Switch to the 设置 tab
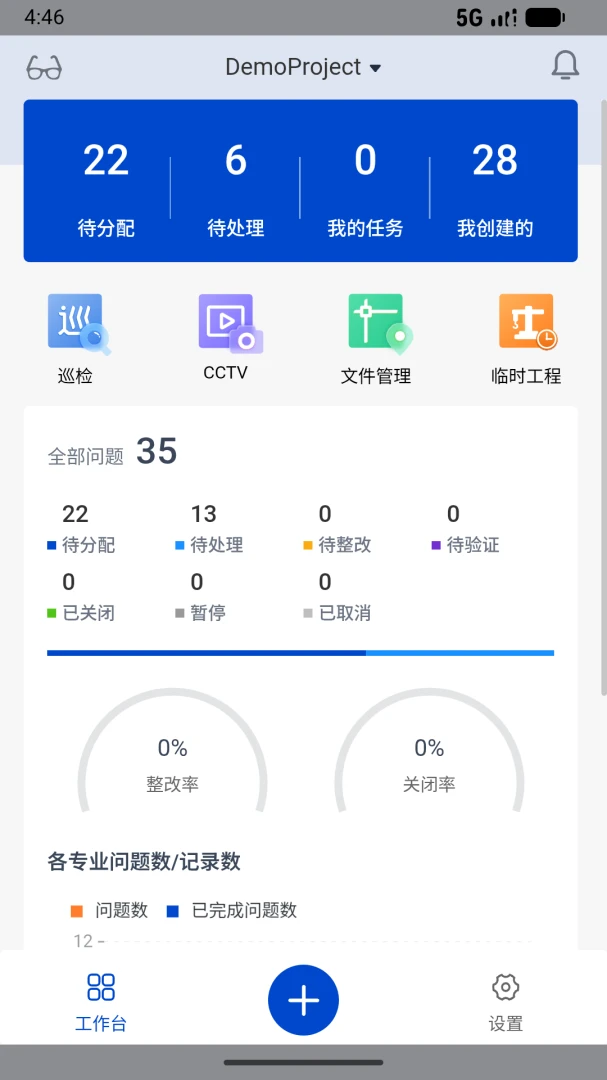 point(506,1002)
